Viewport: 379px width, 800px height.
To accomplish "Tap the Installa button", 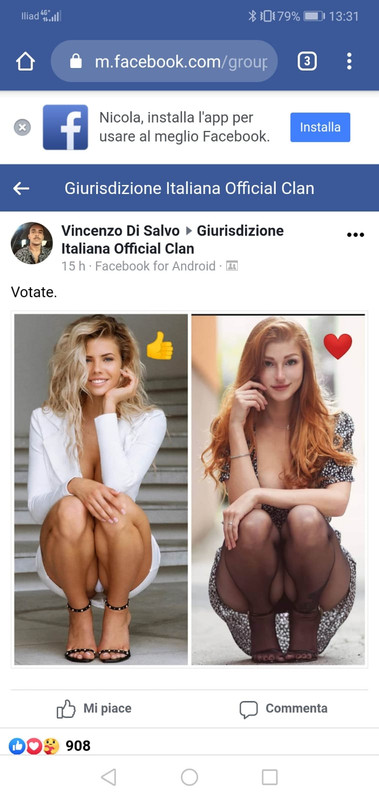I will point(320,127).
